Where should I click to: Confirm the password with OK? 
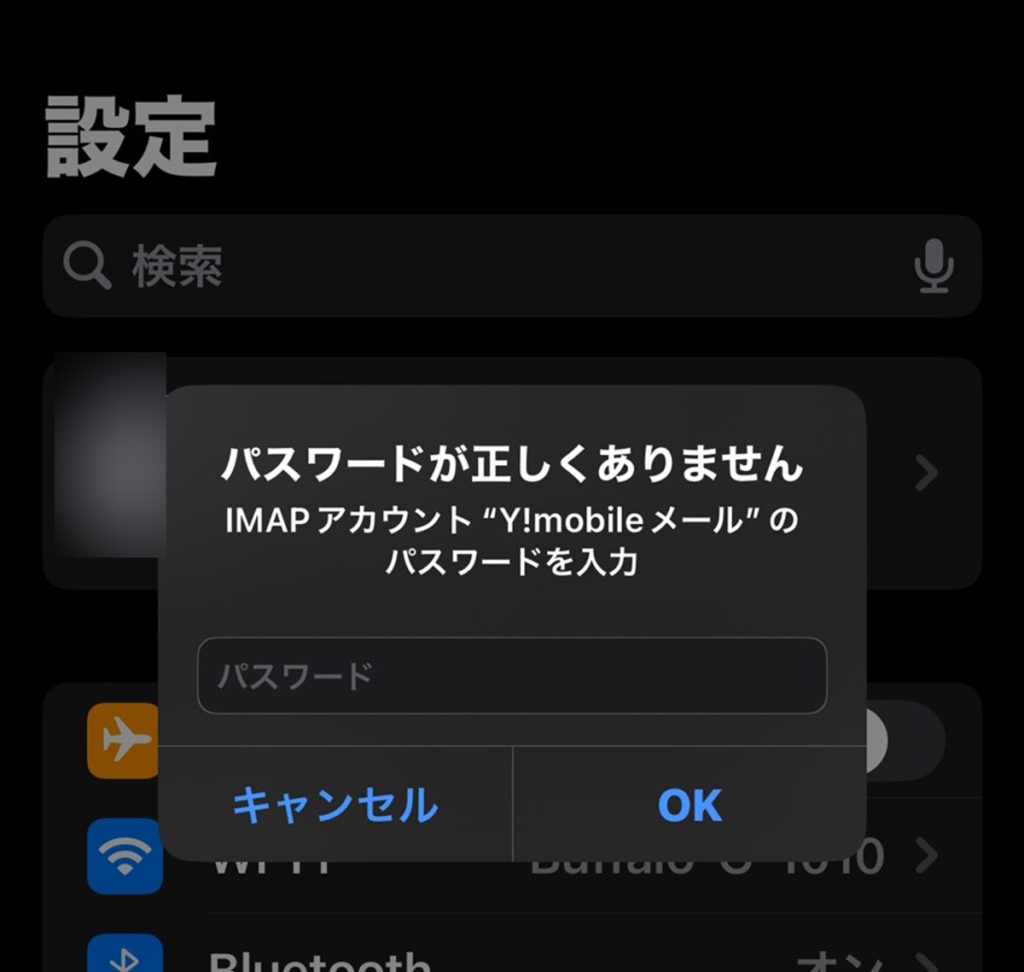(x=689, y=805)
